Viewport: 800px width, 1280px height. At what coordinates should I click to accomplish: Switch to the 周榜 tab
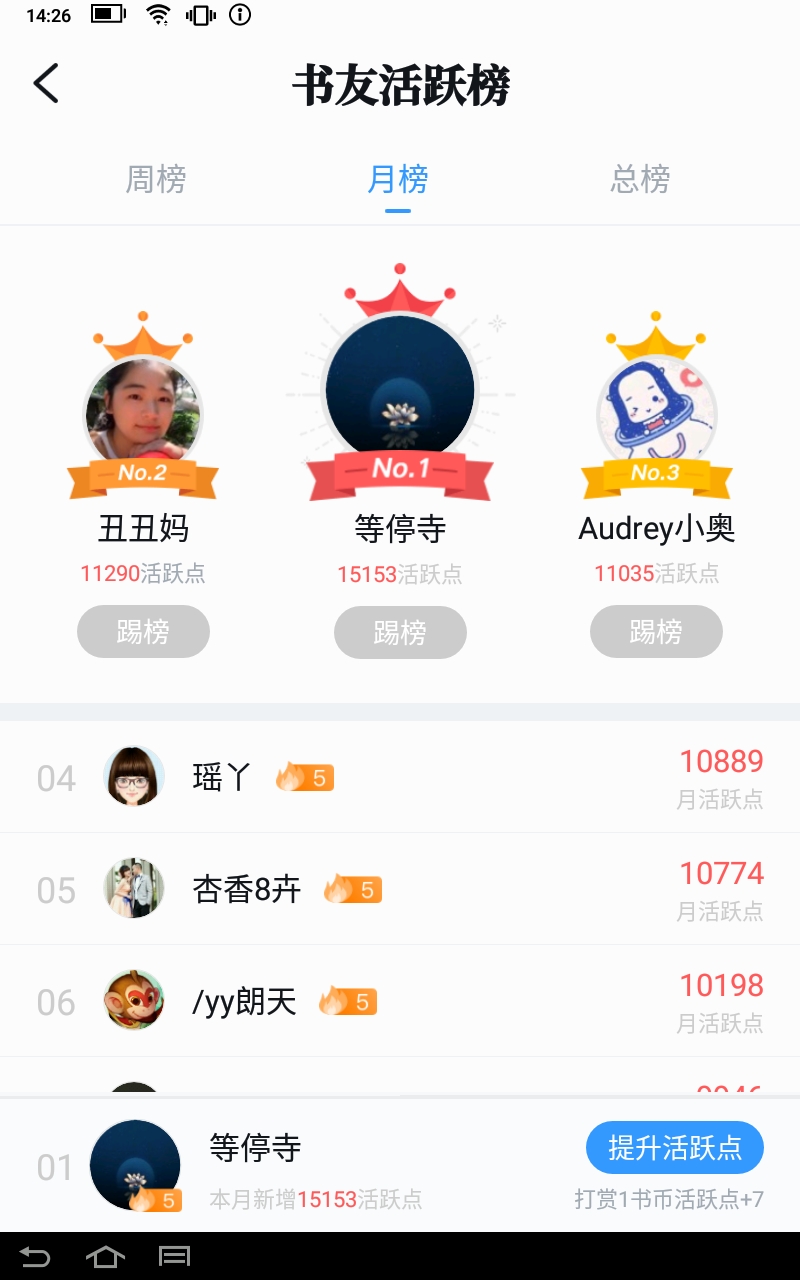[x=156, y=180]
